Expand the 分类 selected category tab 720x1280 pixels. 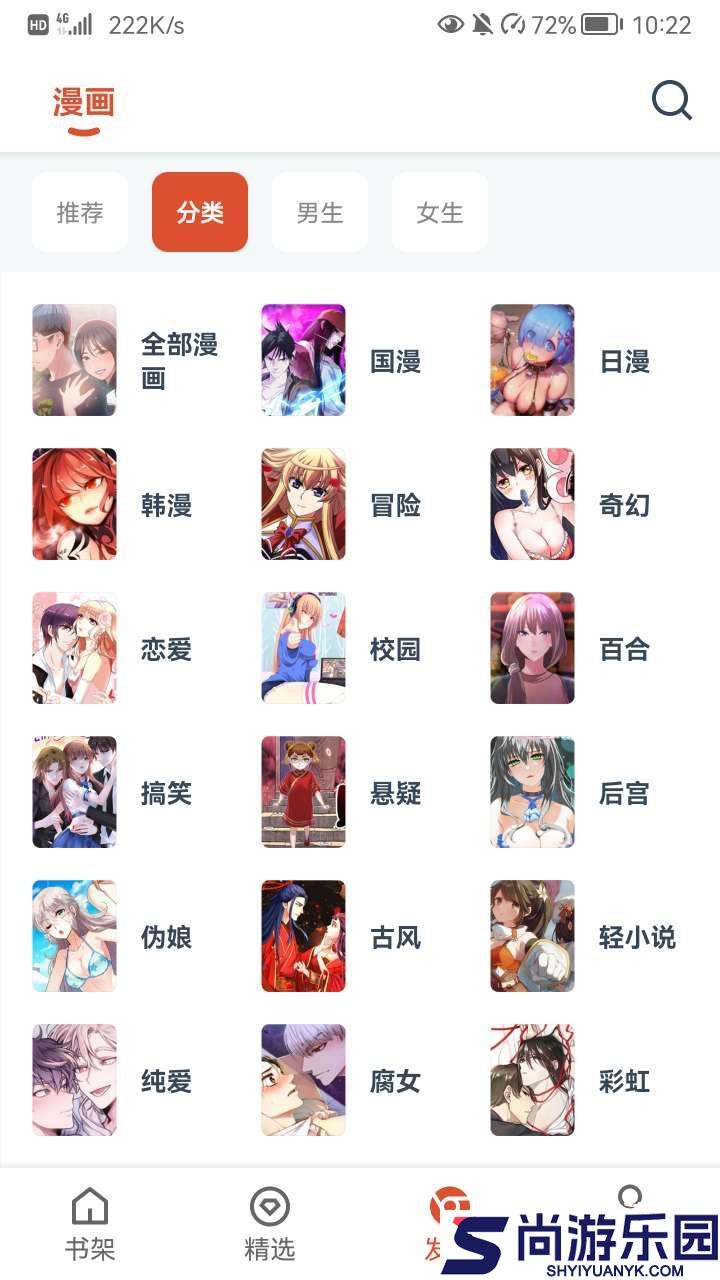click(x=200, y=212)
